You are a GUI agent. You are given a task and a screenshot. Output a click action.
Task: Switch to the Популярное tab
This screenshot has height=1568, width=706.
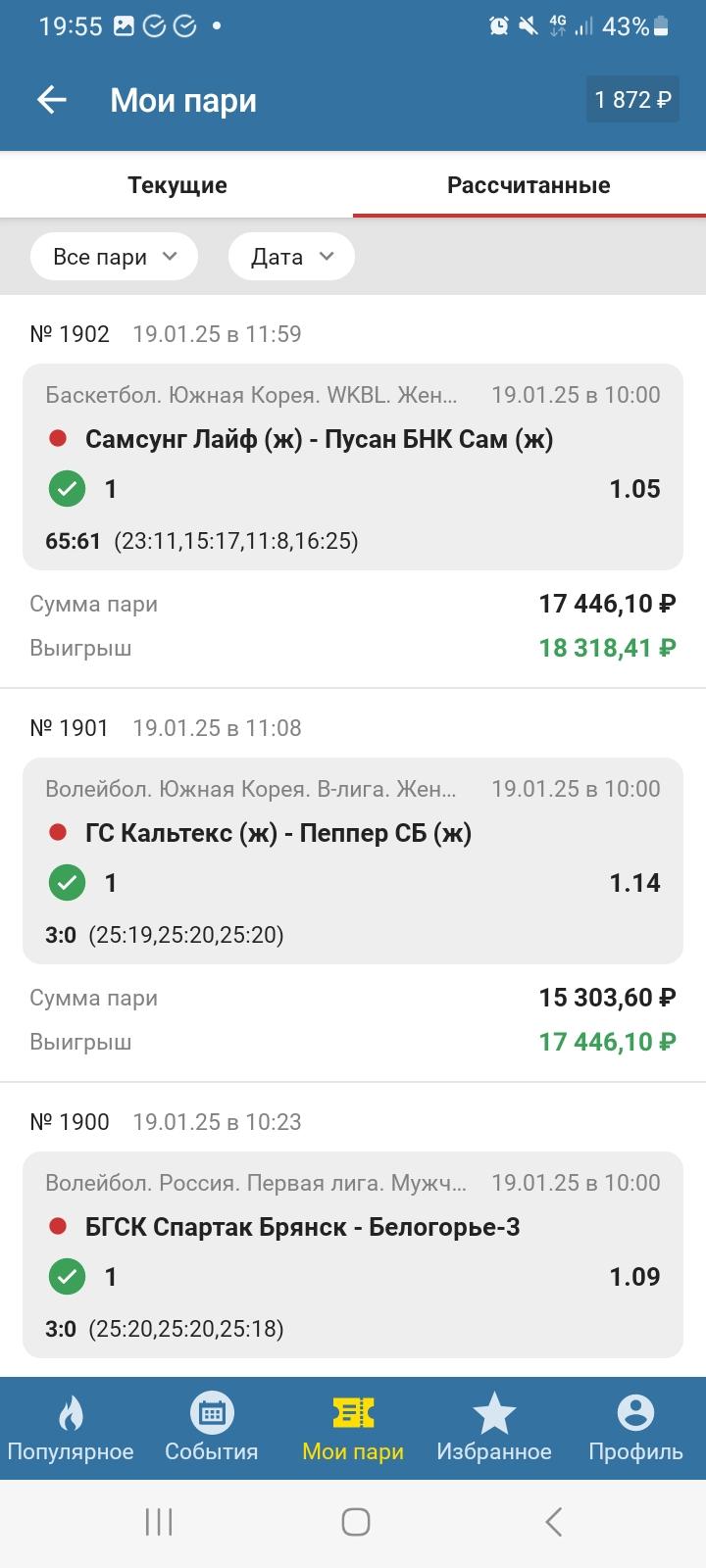[71, 1429]
